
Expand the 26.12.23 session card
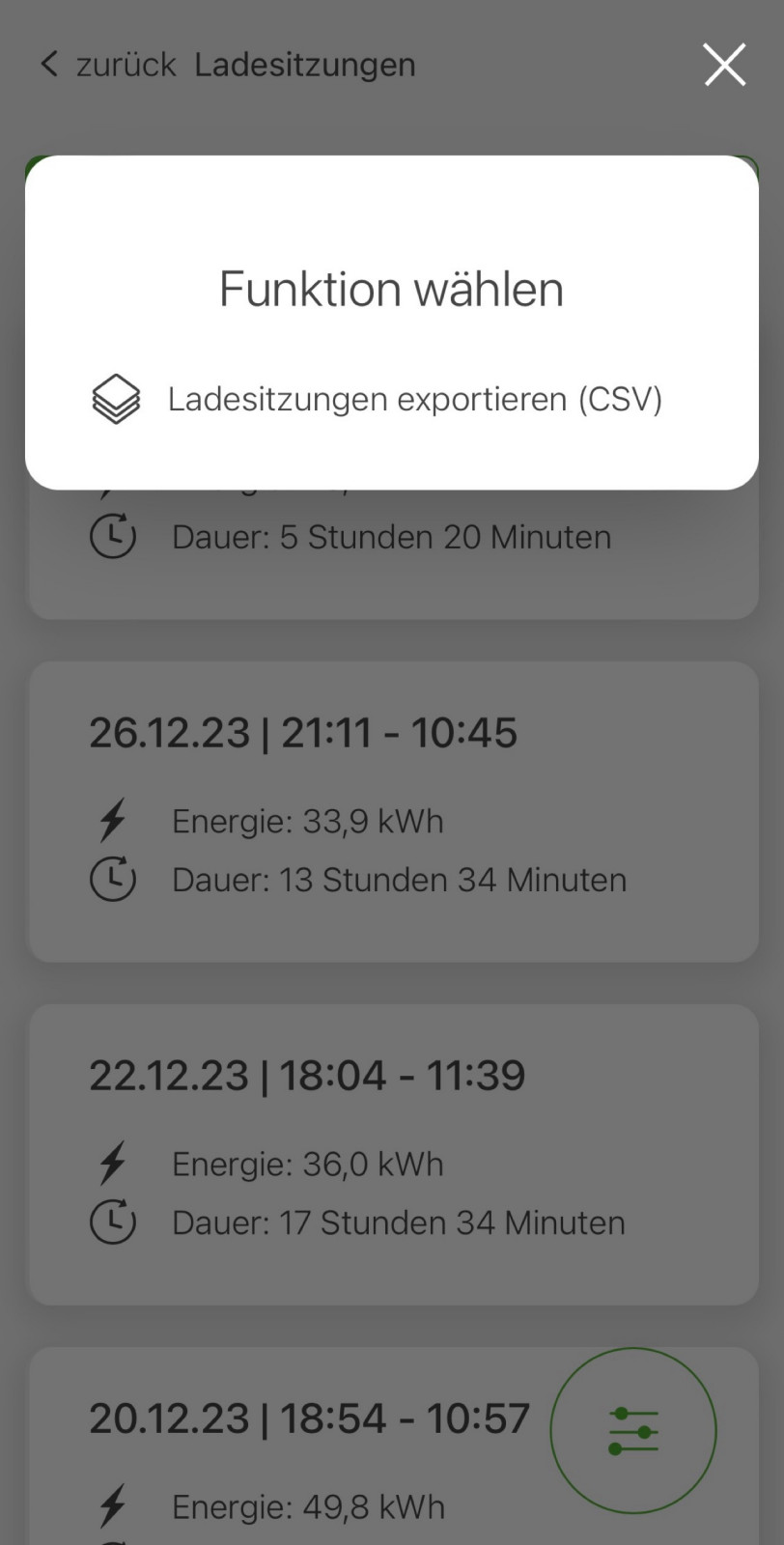pos(392,811)
